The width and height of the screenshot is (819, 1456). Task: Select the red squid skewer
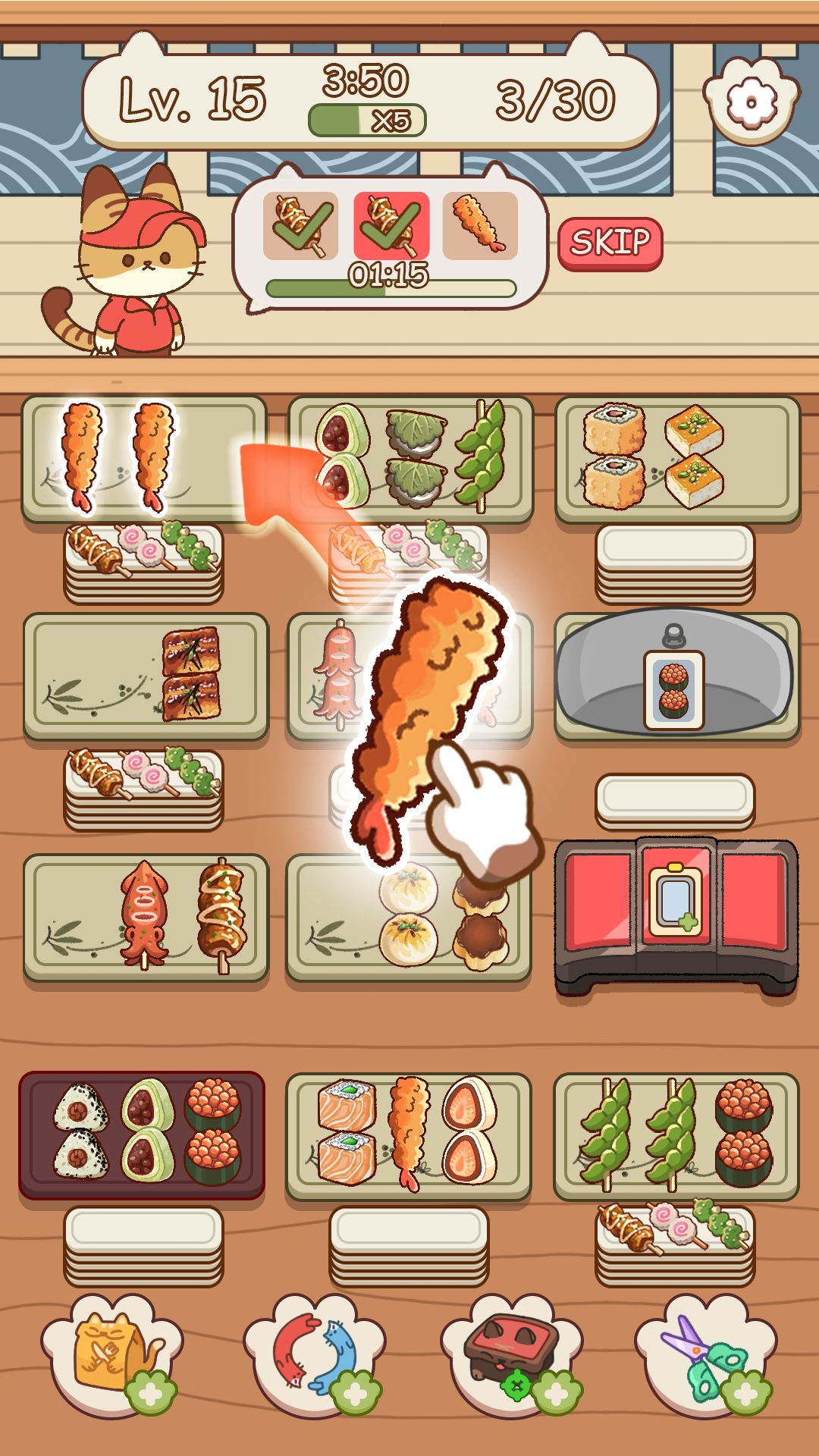[144, 912]
